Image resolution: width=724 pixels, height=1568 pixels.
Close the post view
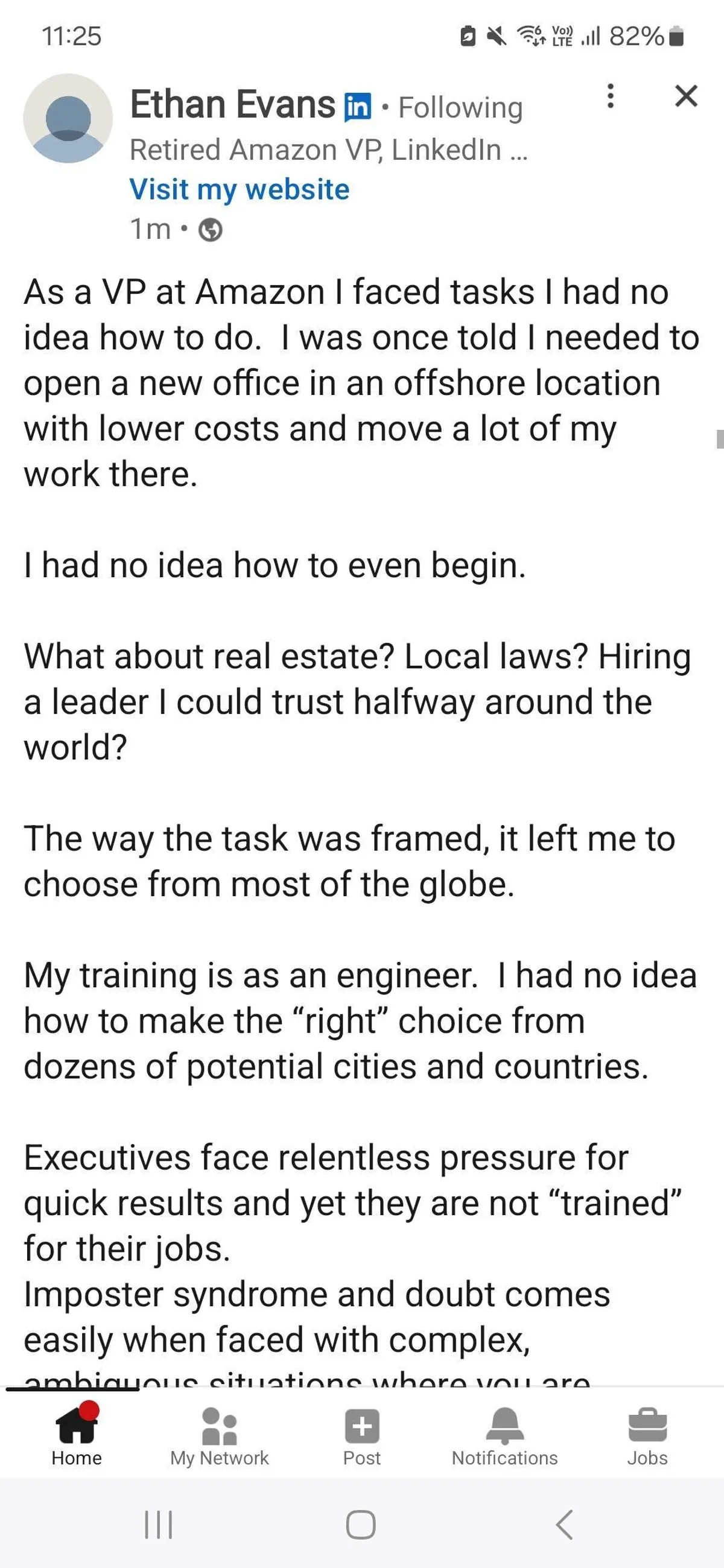tap(686, 96)
